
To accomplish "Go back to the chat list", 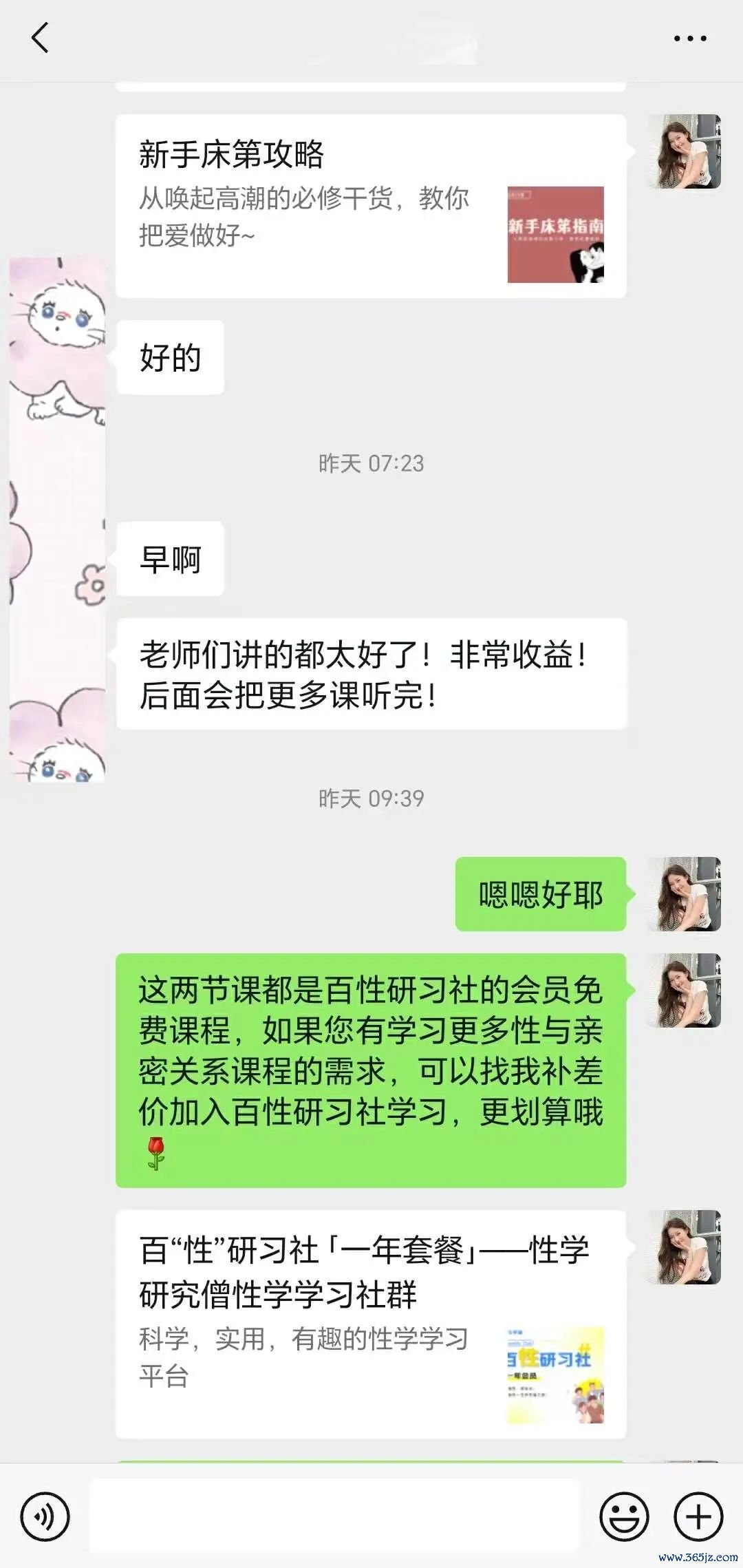I will [x=40, y=38].
